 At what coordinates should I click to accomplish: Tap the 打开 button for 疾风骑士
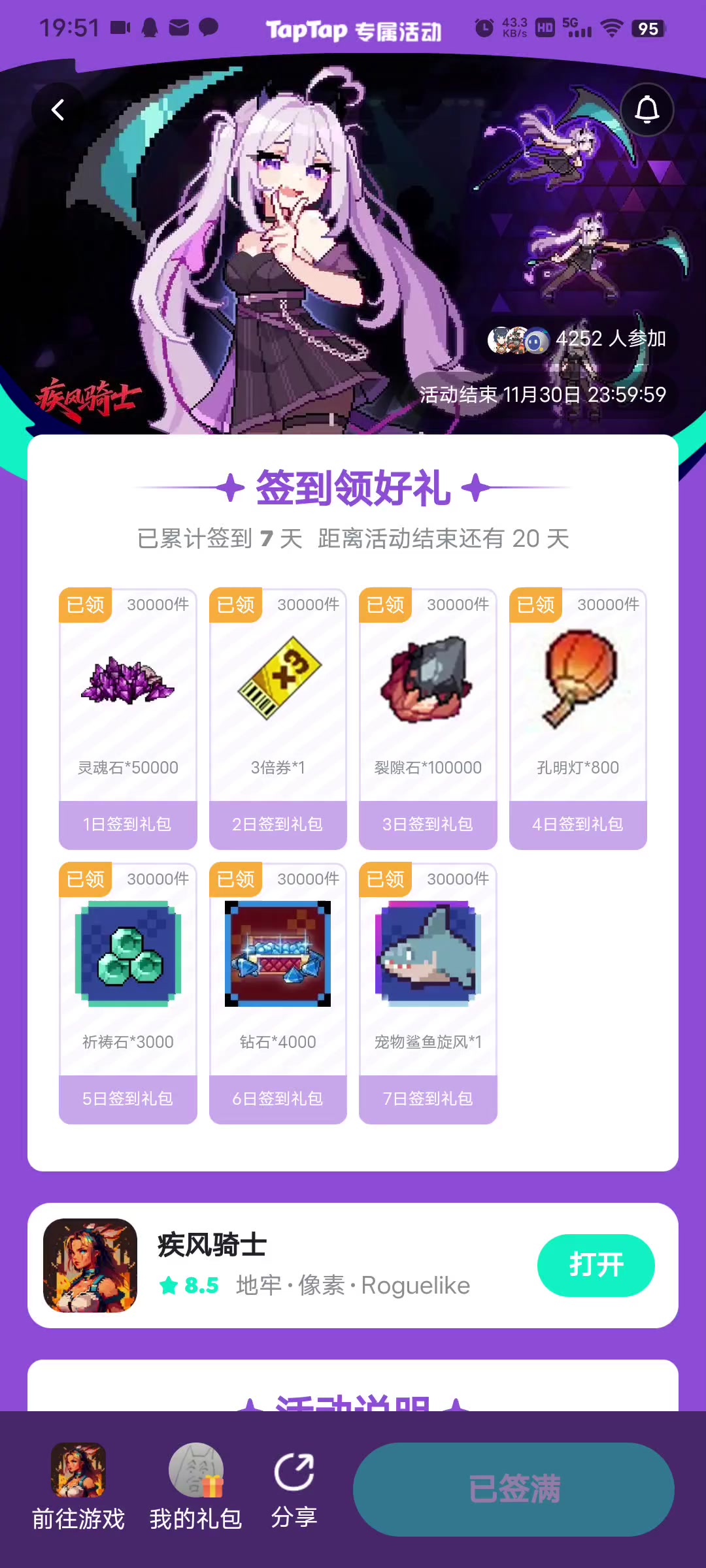coord(596,1265)
